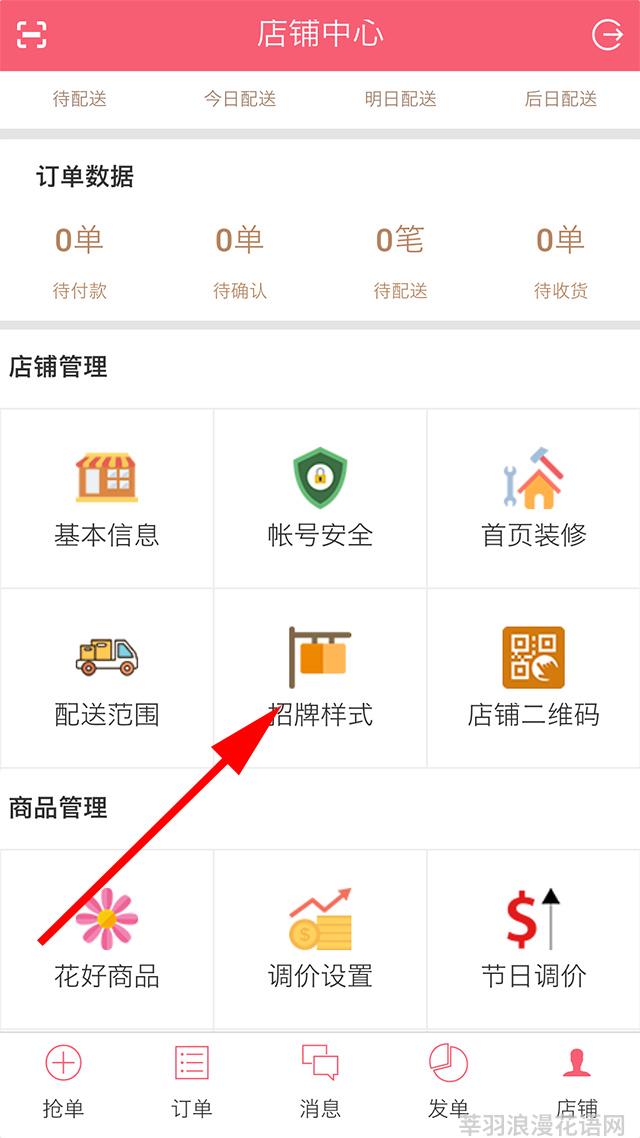Open the scan icon in the header

click(32, 34)
